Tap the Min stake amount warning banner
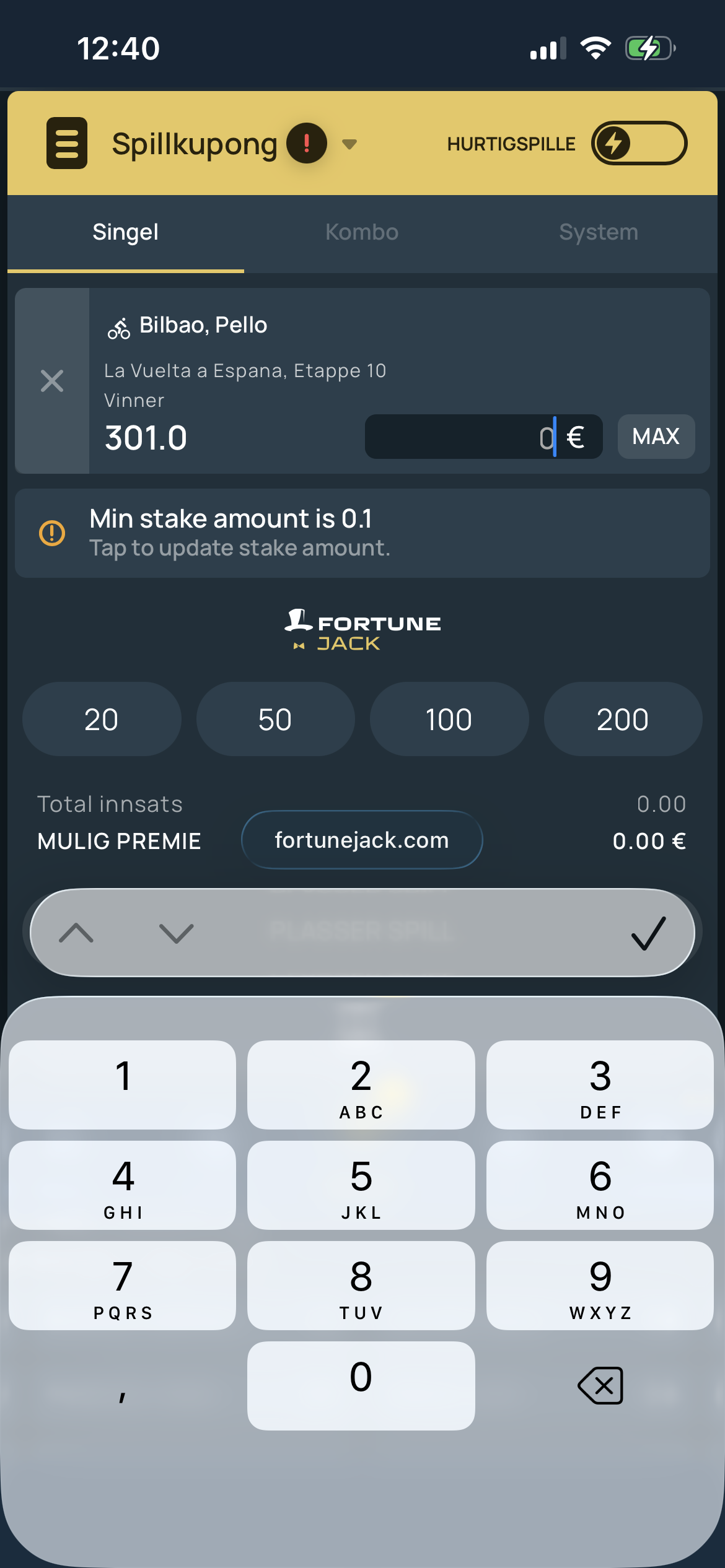 click(x=362, y=533)
